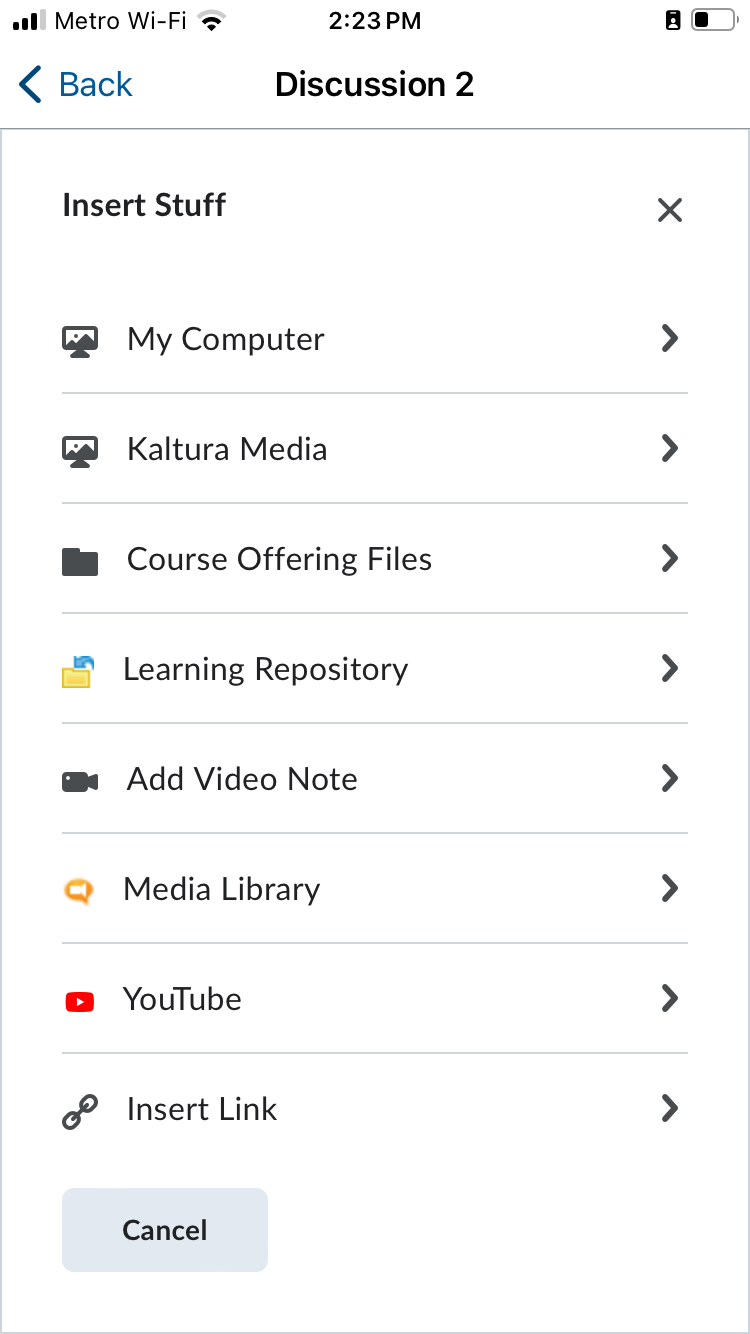Go back from Discussion 2
Image resolution: width=750 pixels, height=1334 pixels.
76,85
